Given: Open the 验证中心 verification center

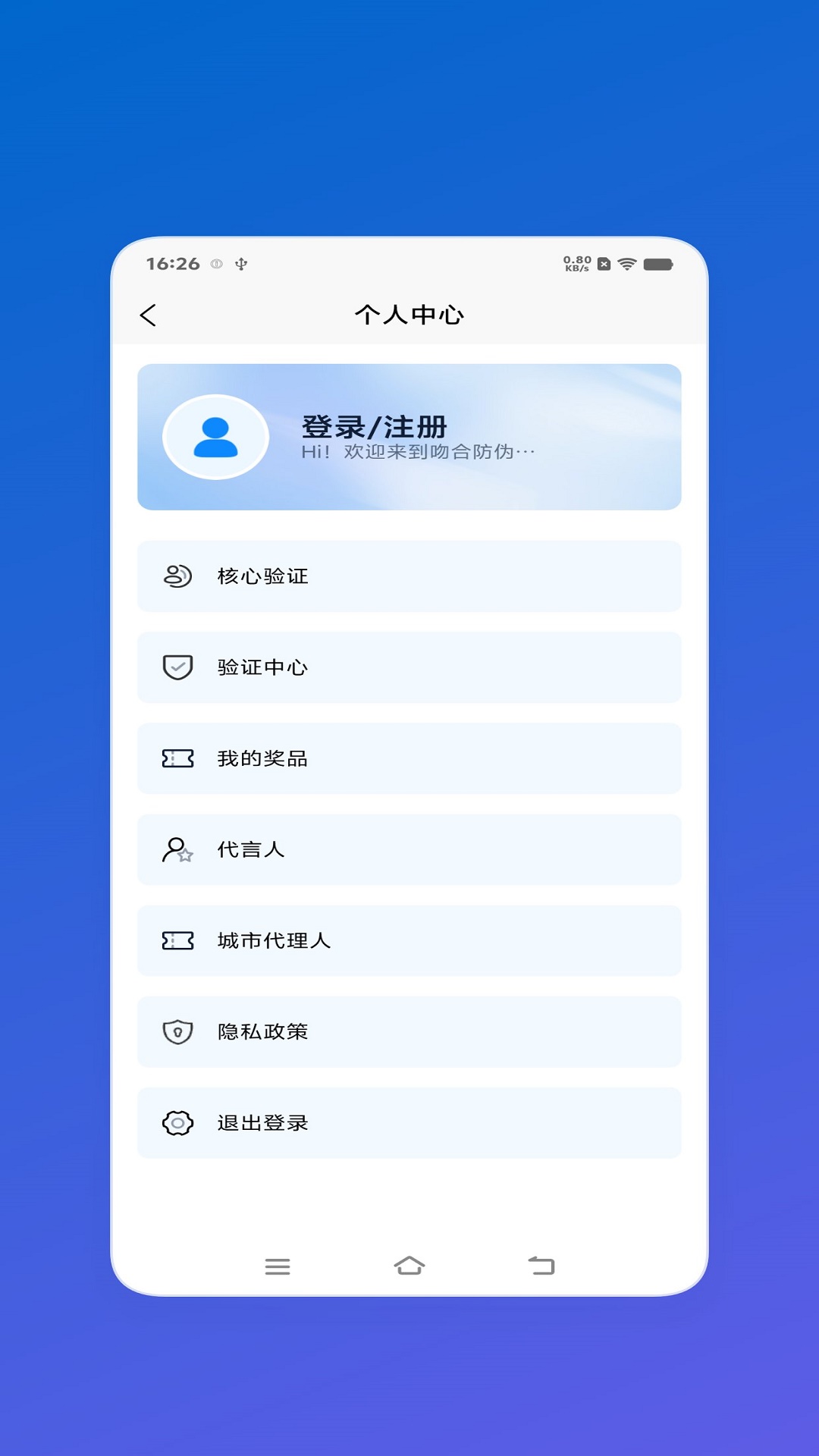Looking at the screenshot, I should click(x=409, y=667).
